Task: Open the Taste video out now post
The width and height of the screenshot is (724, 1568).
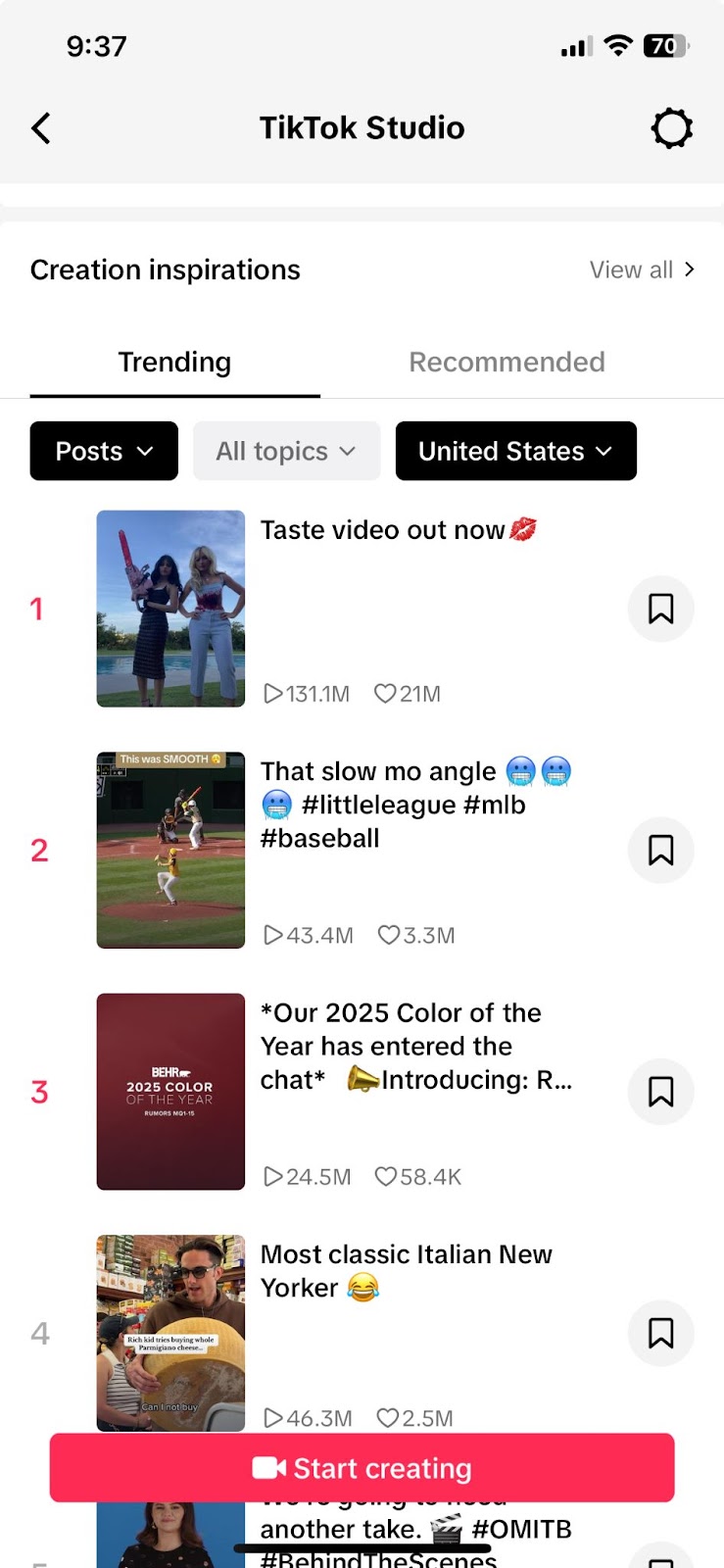Action: click(x=170, y=609)
